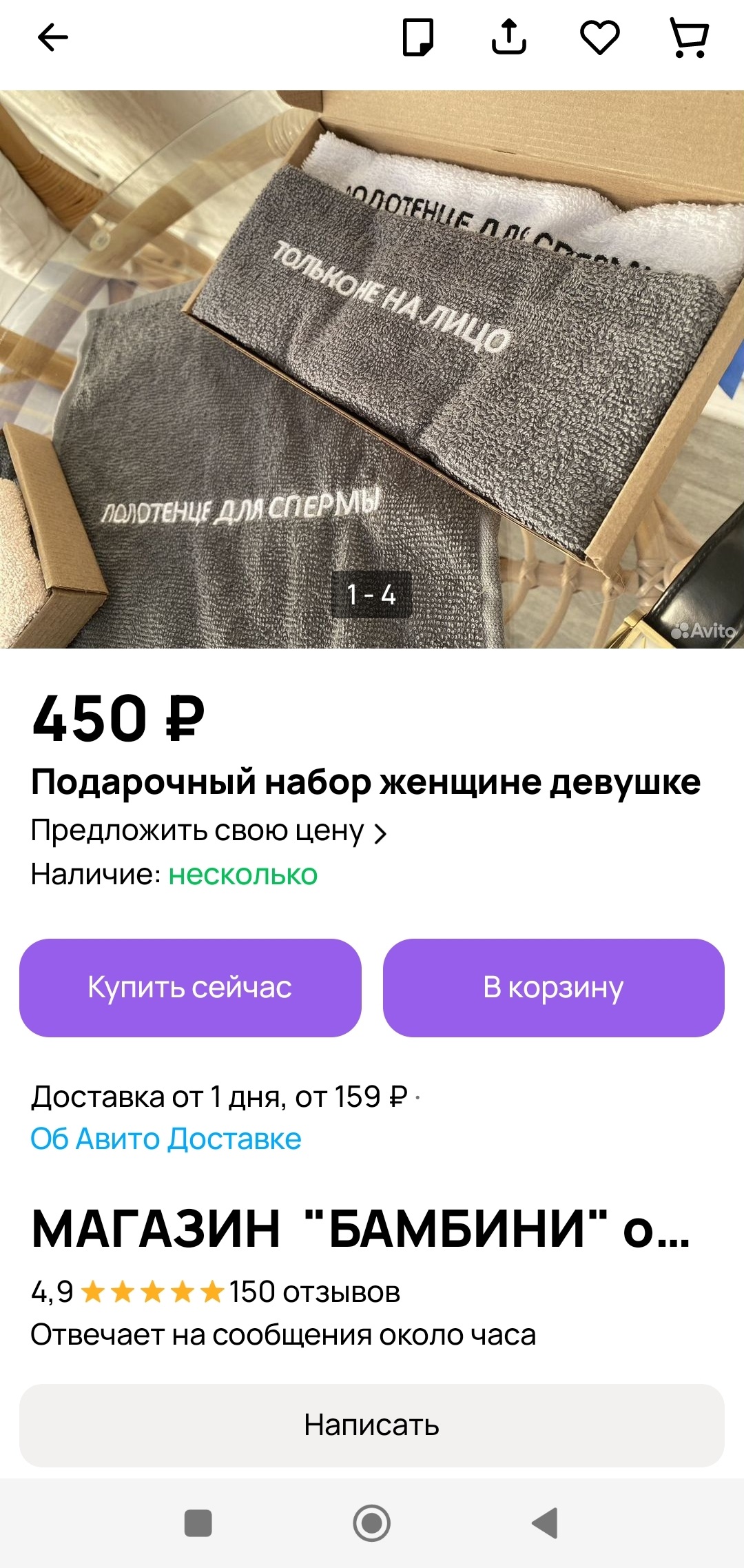Message the seller via Написать
Viewport: 744px width, 1568px height.
[x=372, y=1425]
